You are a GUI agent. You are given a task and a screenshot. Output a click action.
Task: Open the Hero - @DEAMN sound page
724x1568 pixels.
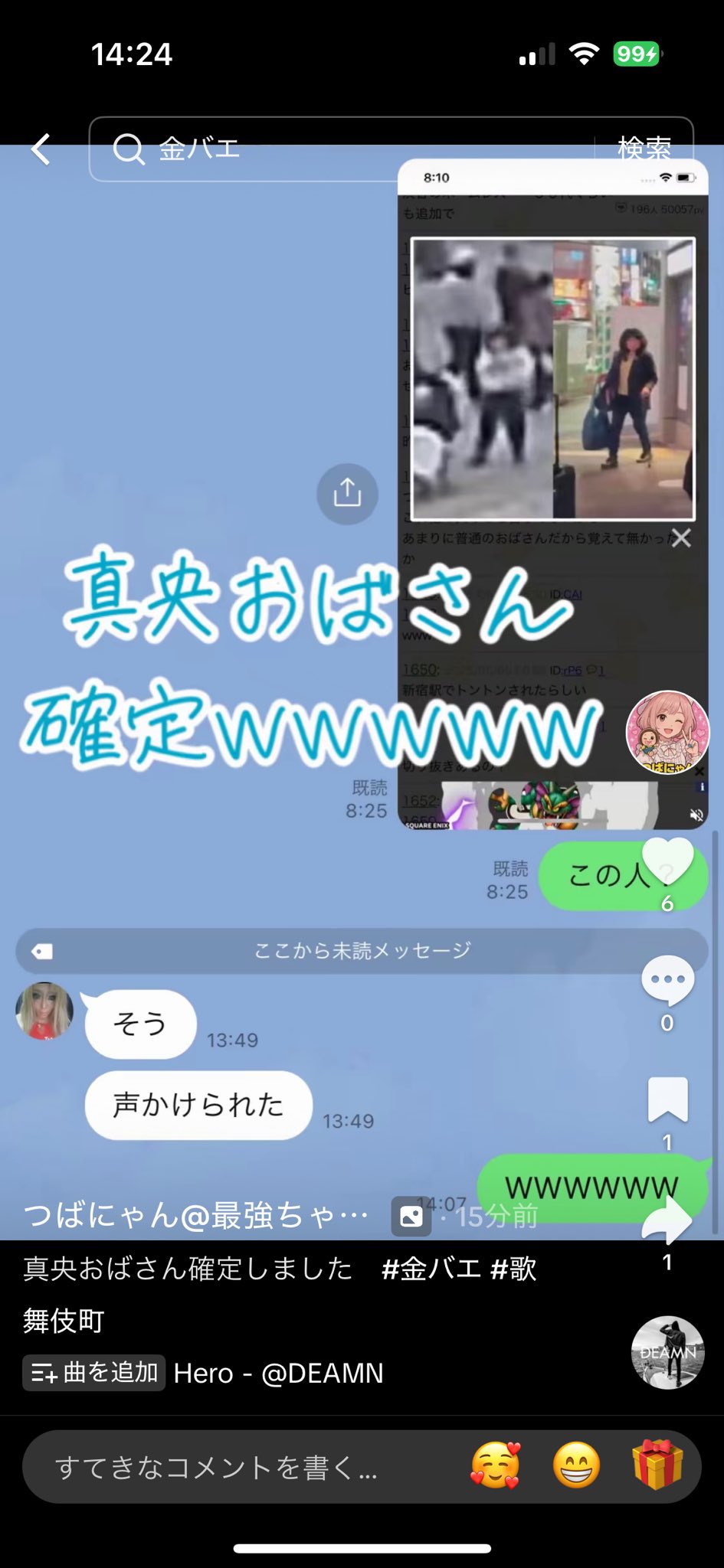coord(279,1373)
